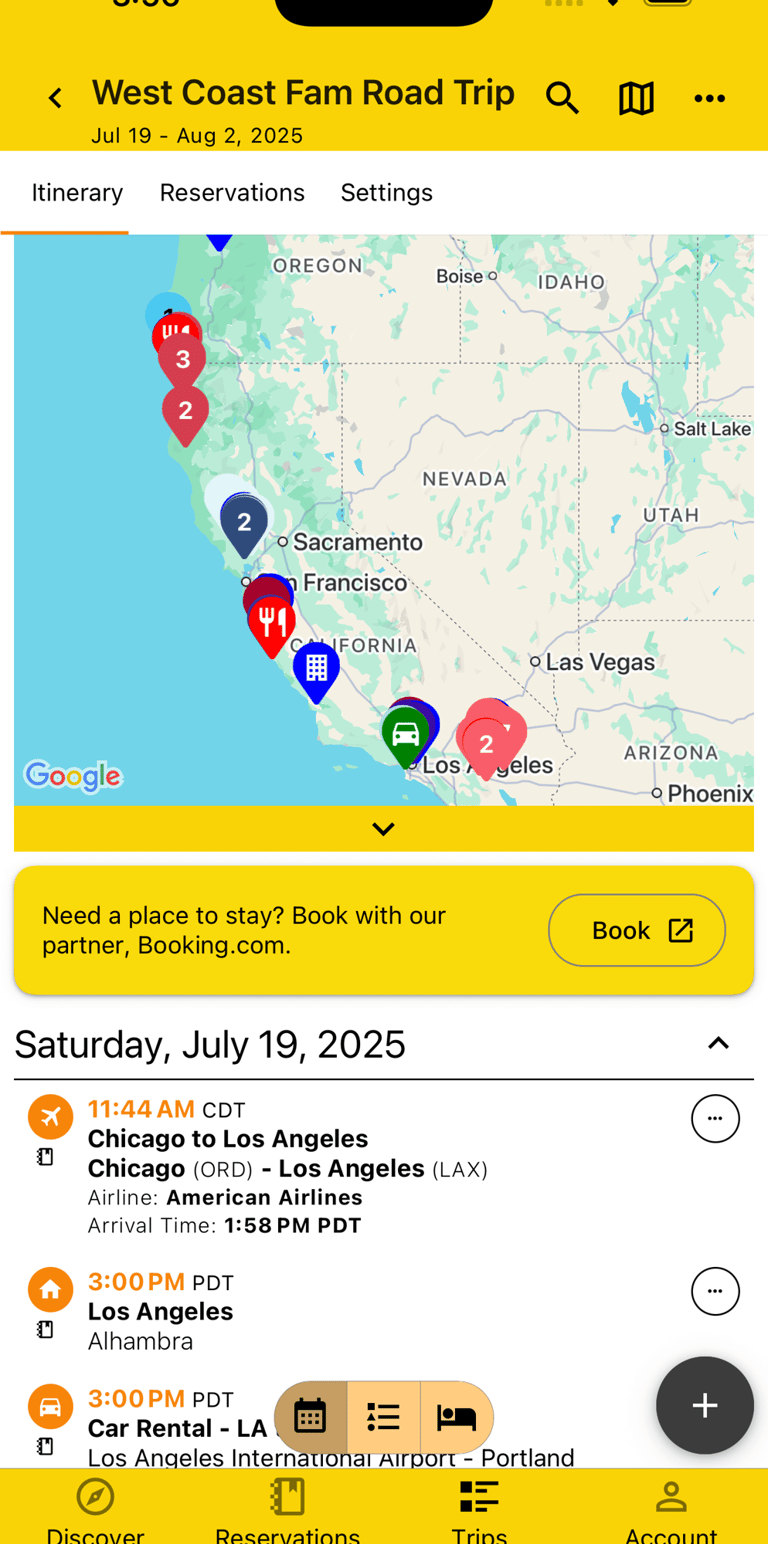Tap the car rental icon for Car Rental LA

point(50,1406)
